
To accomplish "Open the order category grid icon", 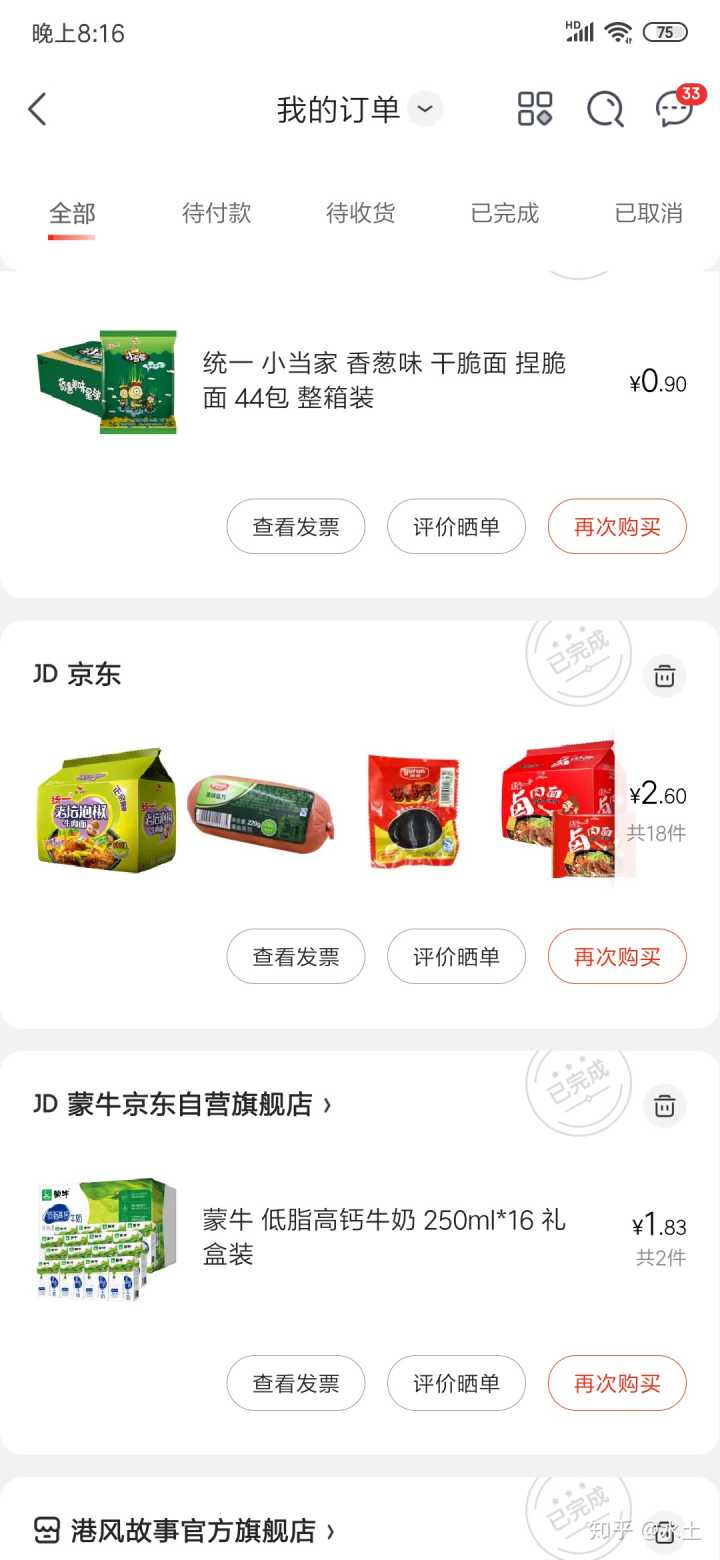I will pos(535,109).
